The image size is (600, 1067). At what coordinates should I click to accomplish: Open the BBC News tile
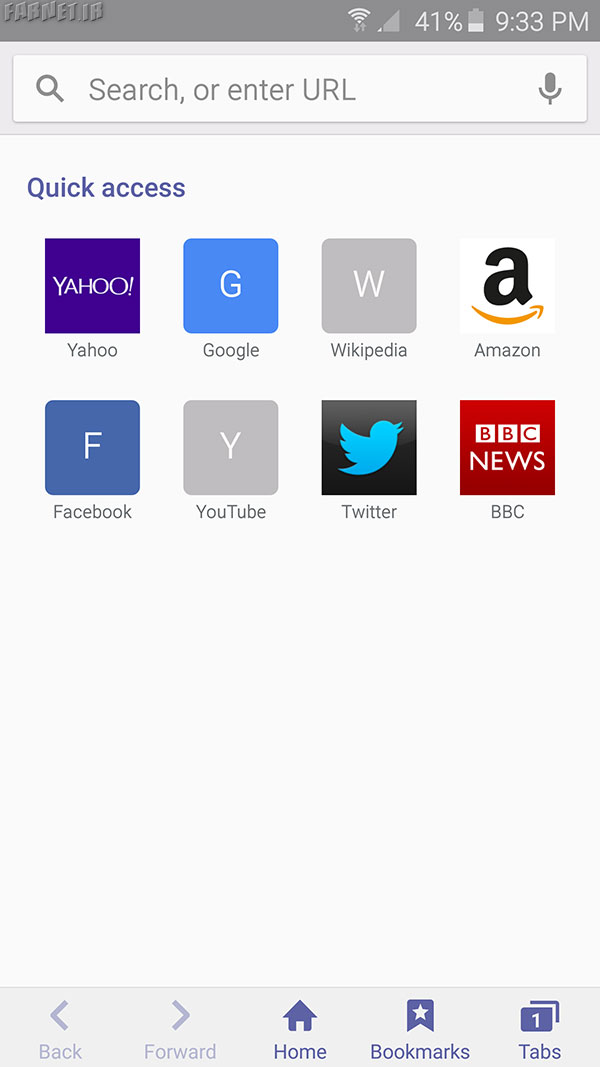click(507, 448)
